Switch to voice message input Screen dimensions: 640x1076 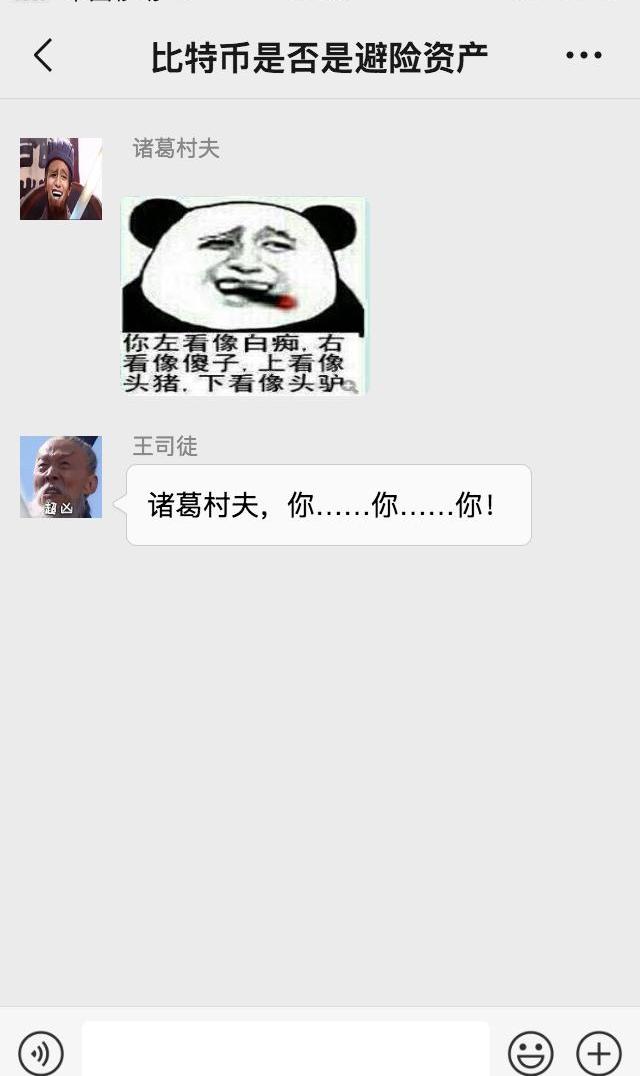41,1052
